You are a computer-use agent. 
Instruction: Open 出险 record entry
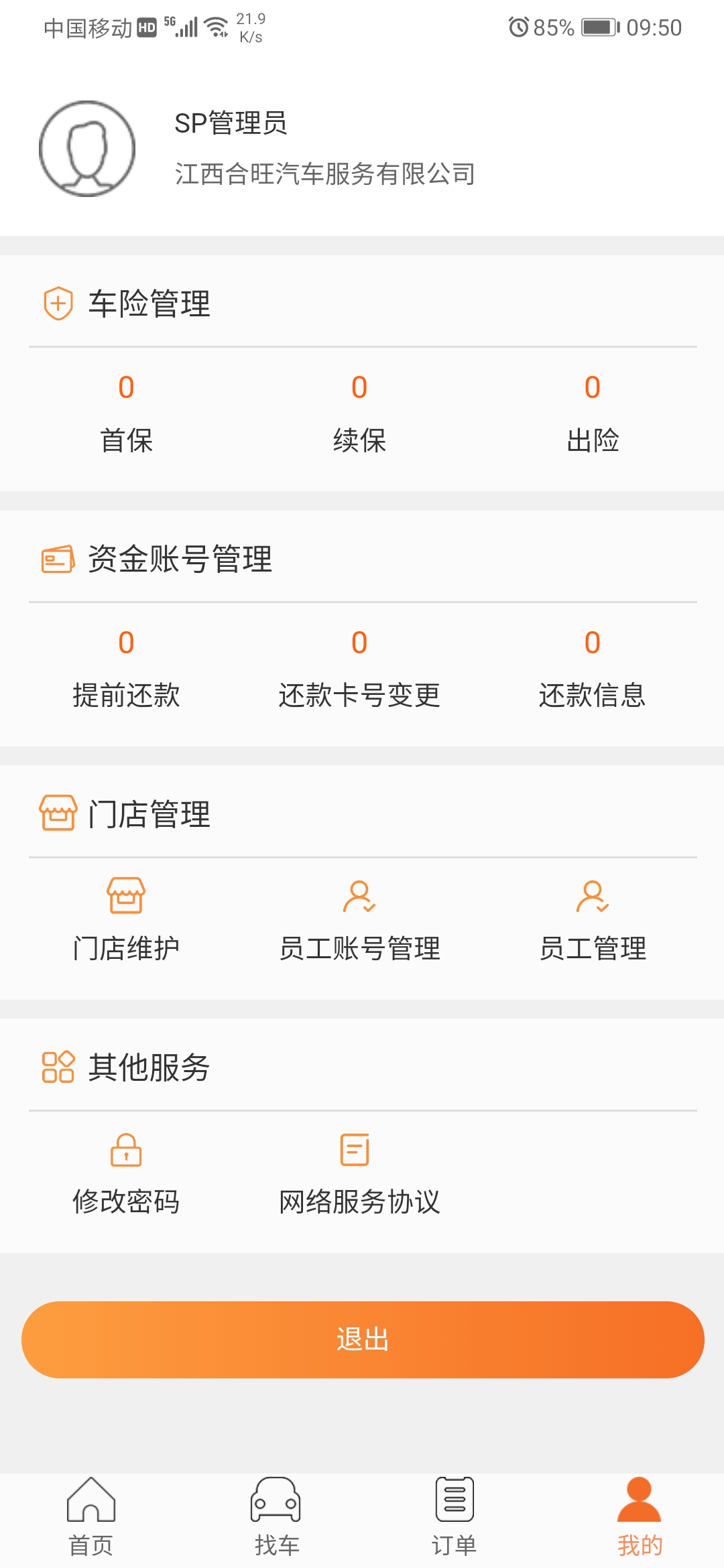pos(593,412)
